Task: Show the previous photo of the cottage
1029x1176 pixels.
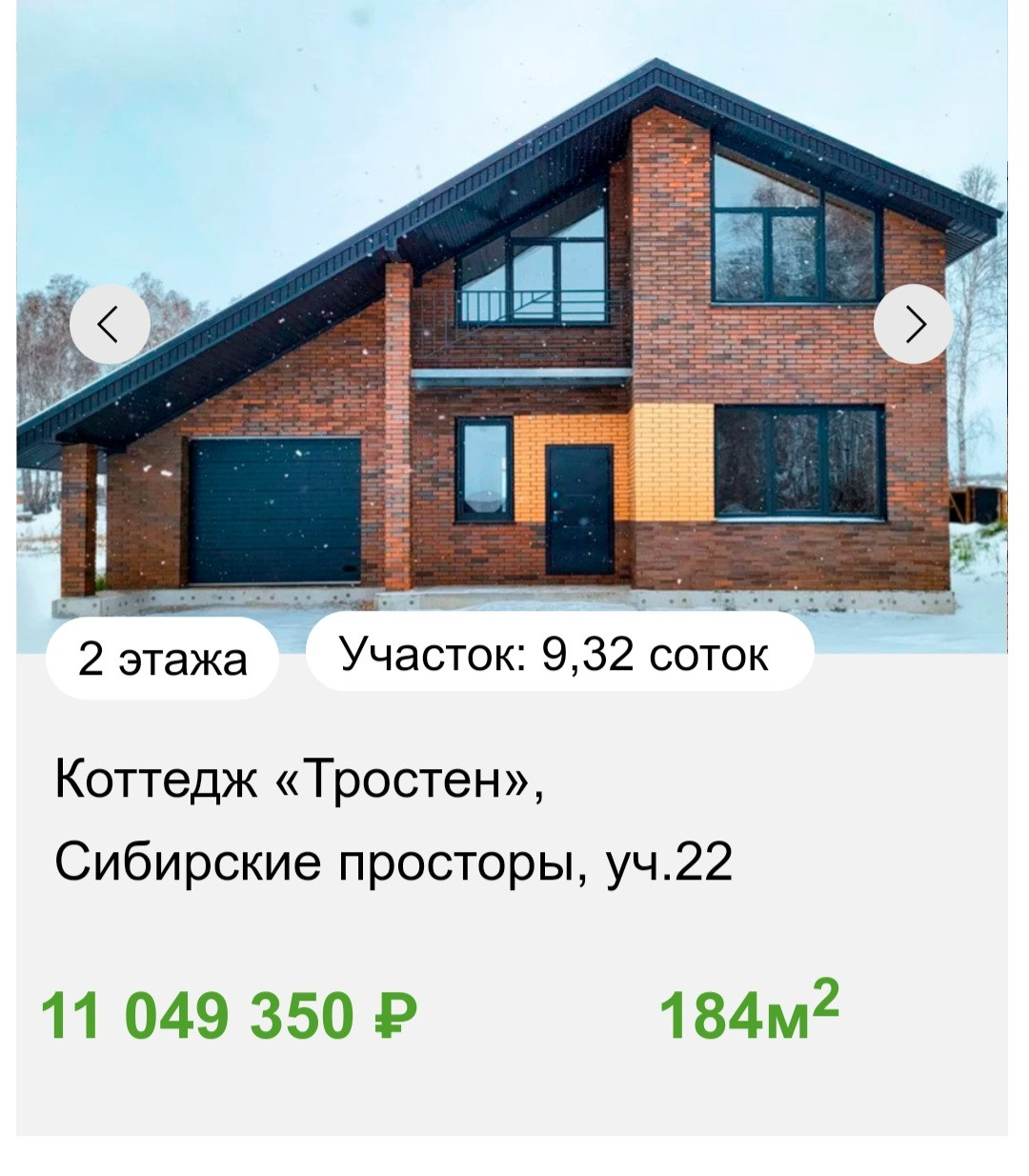Action: pyautogui.click(x=111, y=324)
